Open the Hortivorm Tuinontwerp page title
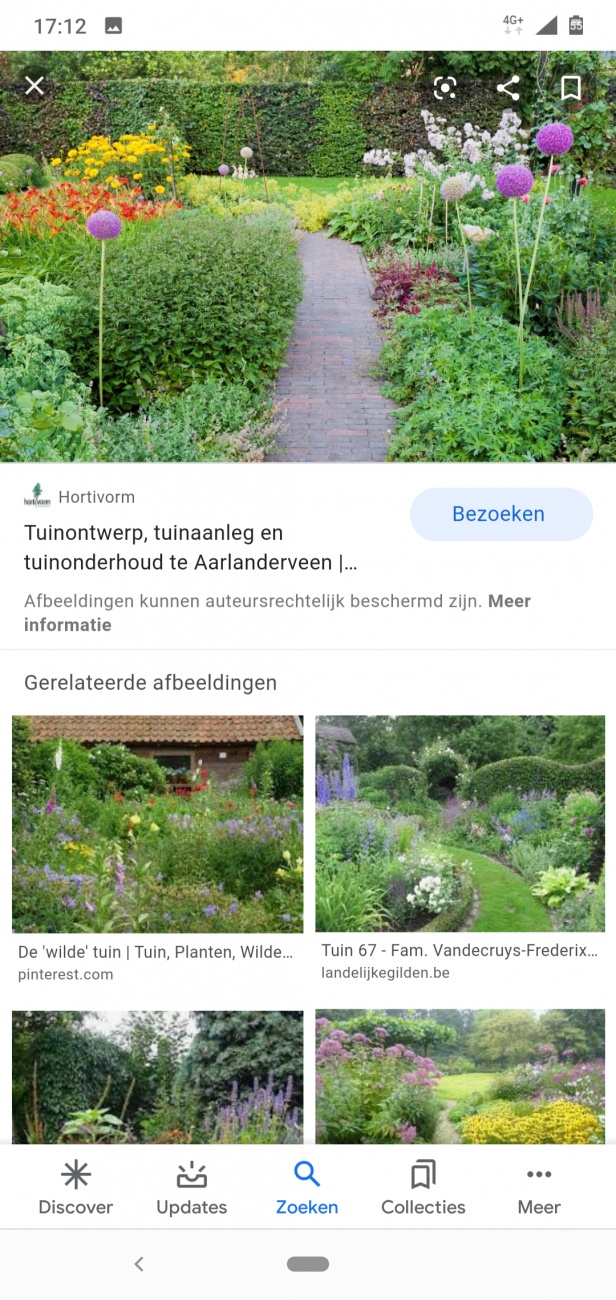This screenshot has width=616, height=1300. pyautogui.click(x=190, y=548)
